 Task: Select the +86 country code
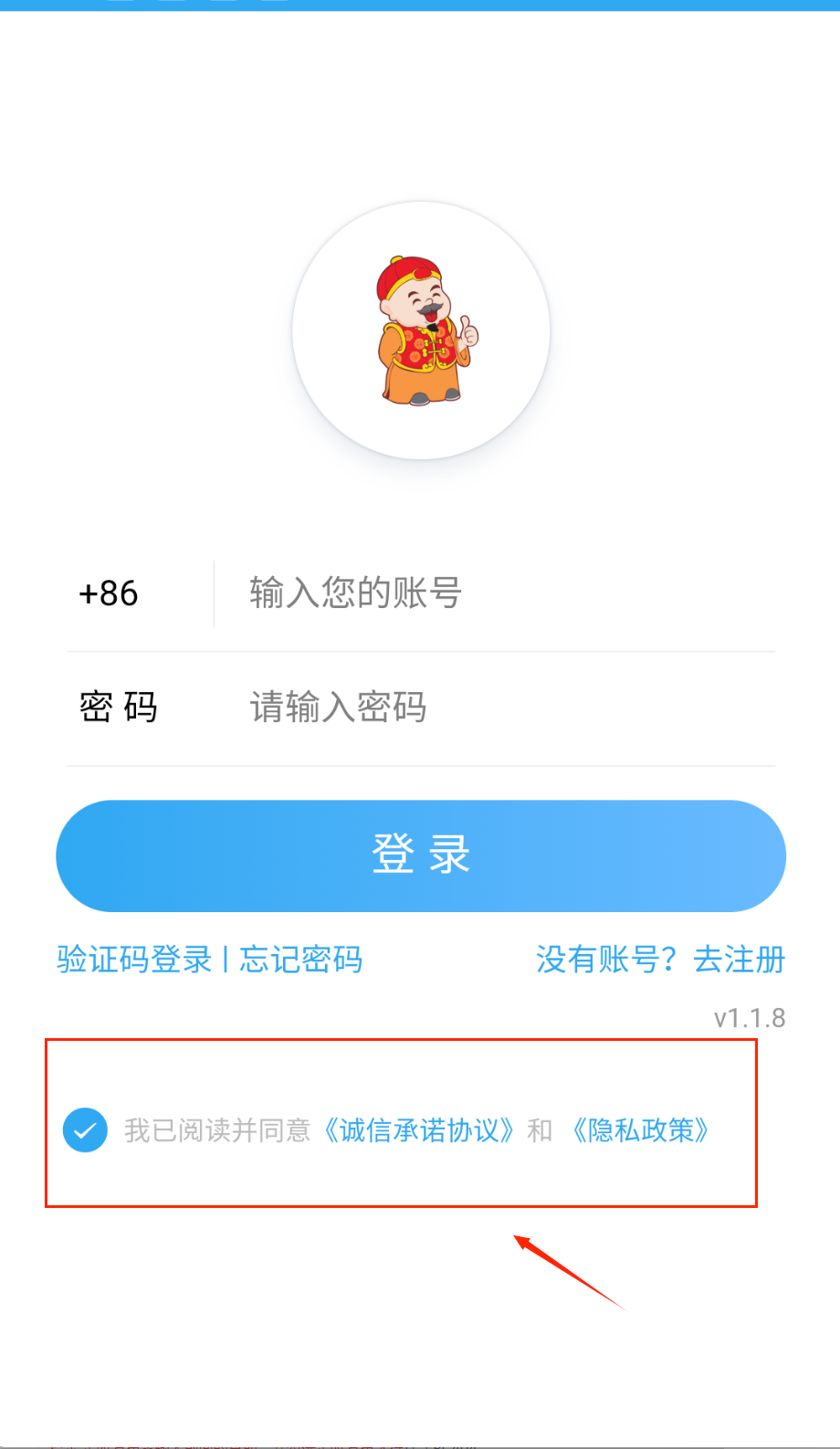pyautogui.click(x=109, y=593)
